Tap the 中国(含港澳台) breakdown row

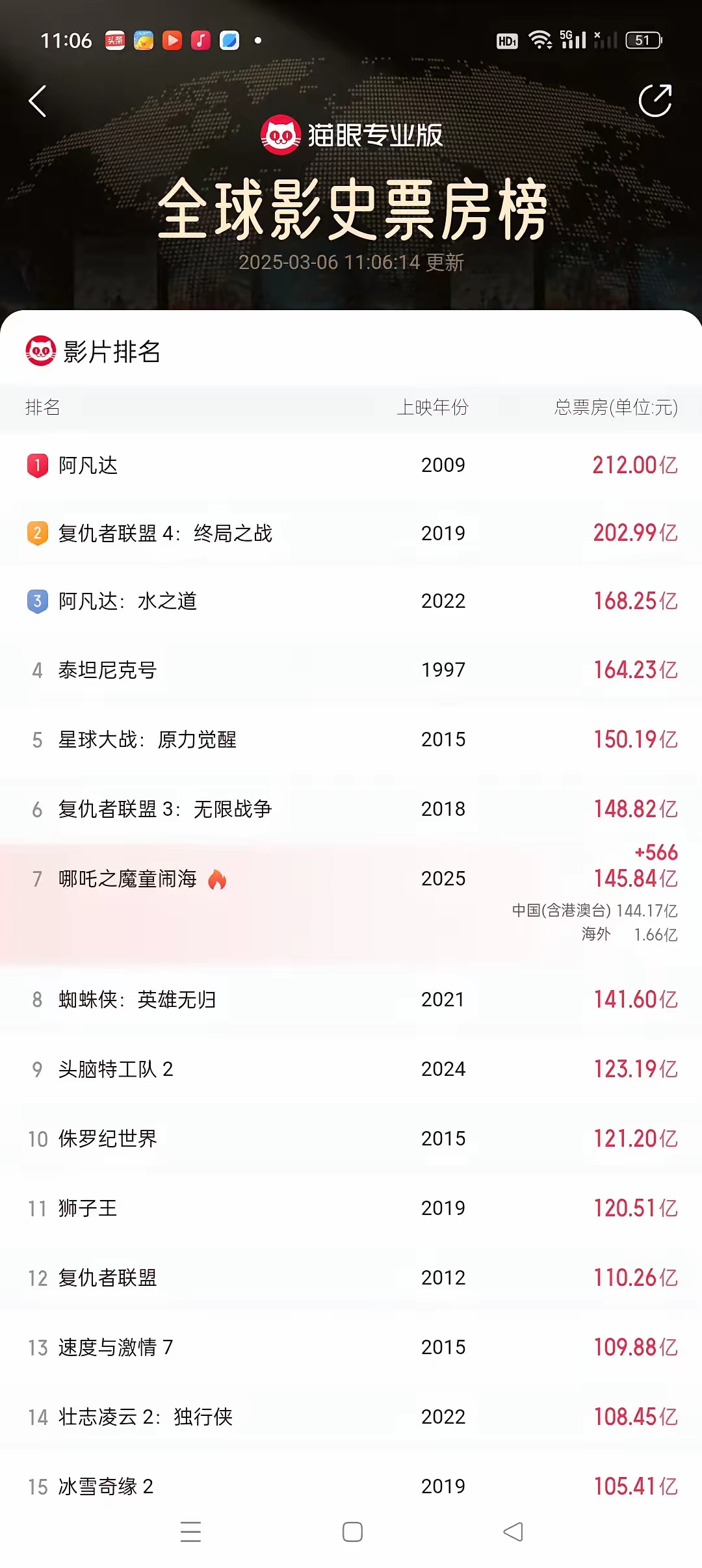click(595, 913)
